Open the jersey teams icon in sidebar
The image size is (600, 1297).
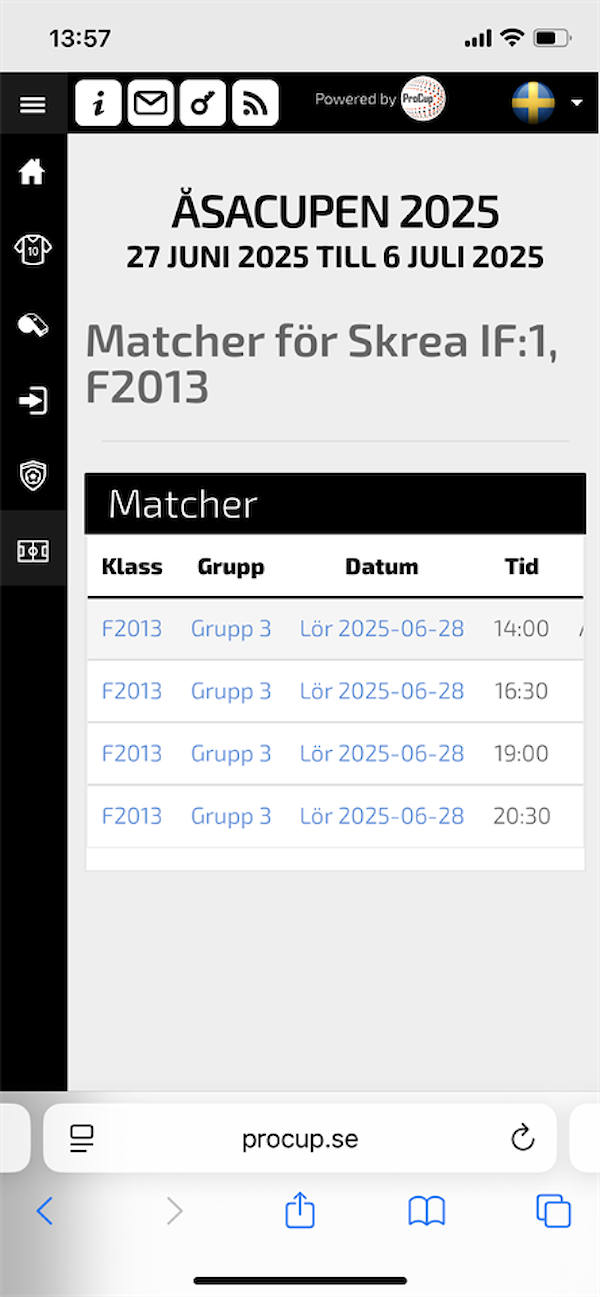(33, 249)
